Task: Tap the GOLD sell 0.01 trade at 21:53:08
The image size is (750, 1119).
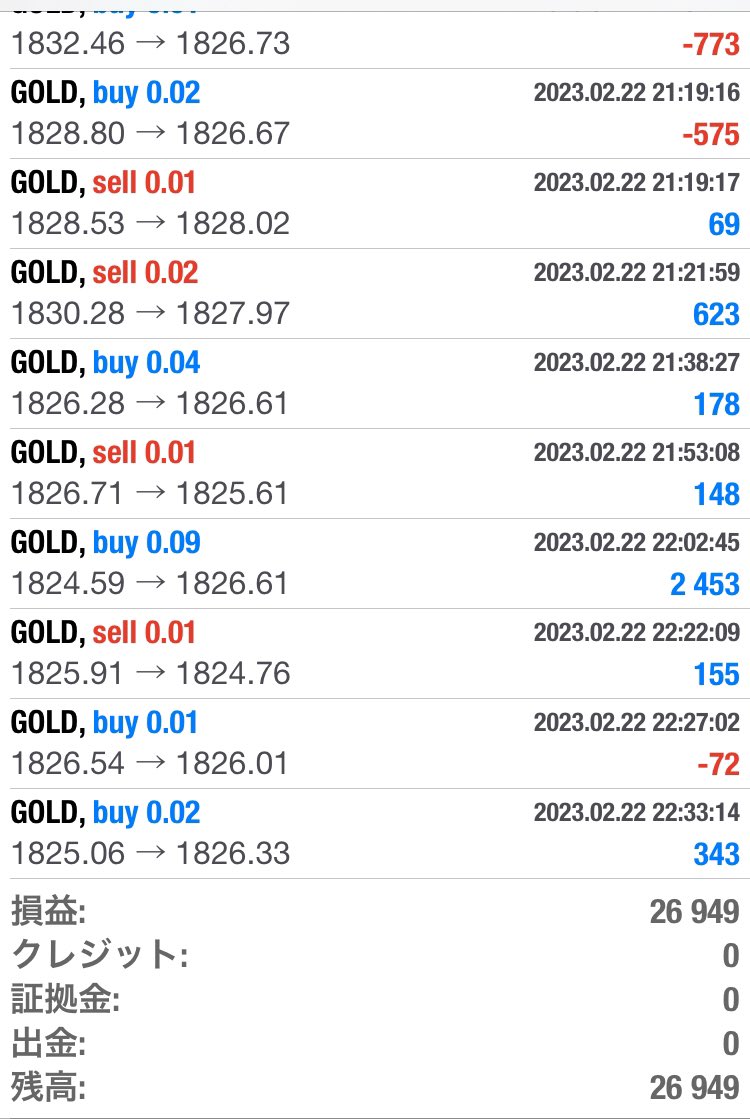Action: coord(375,474)
